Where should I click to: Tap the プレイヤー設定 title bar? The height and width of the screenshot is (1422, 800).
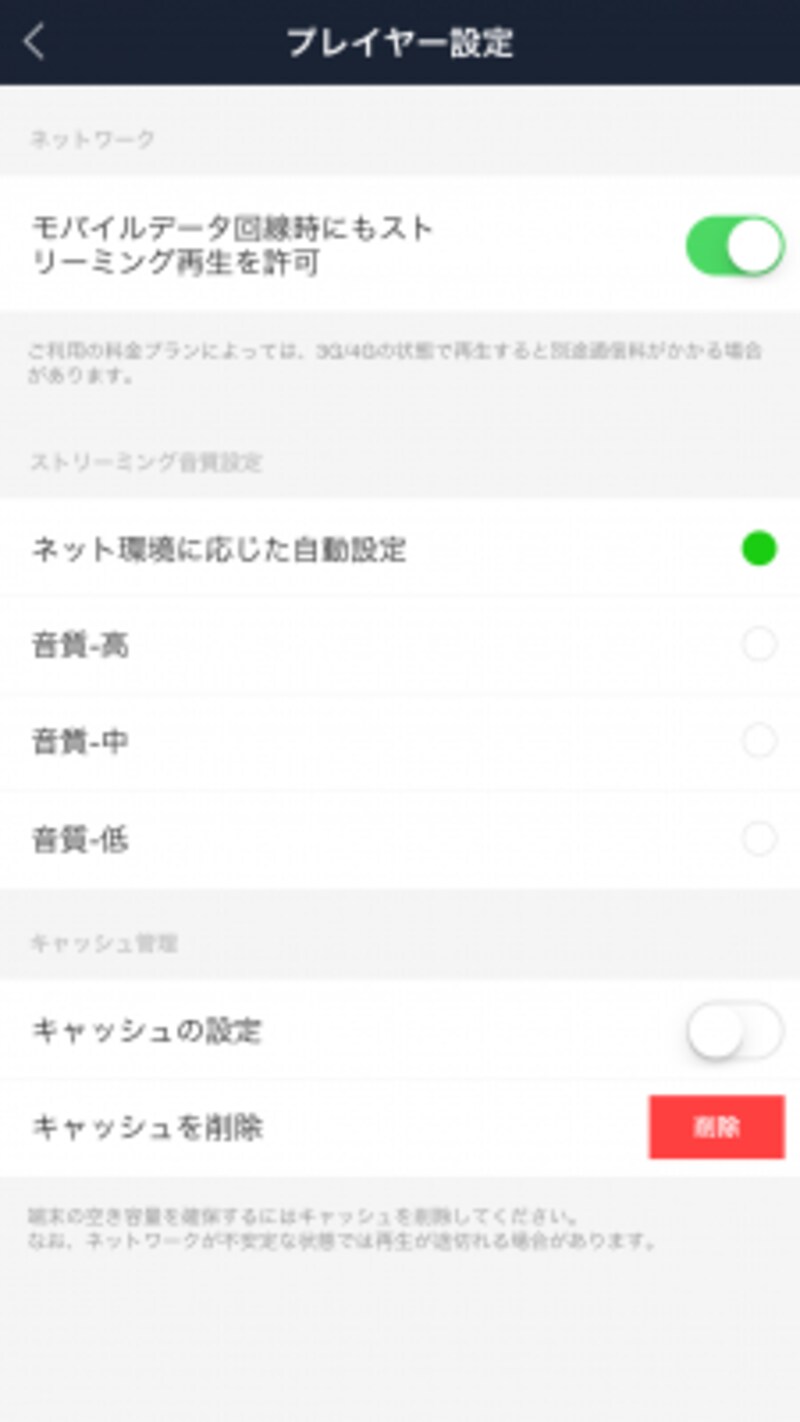coord(400,42)
